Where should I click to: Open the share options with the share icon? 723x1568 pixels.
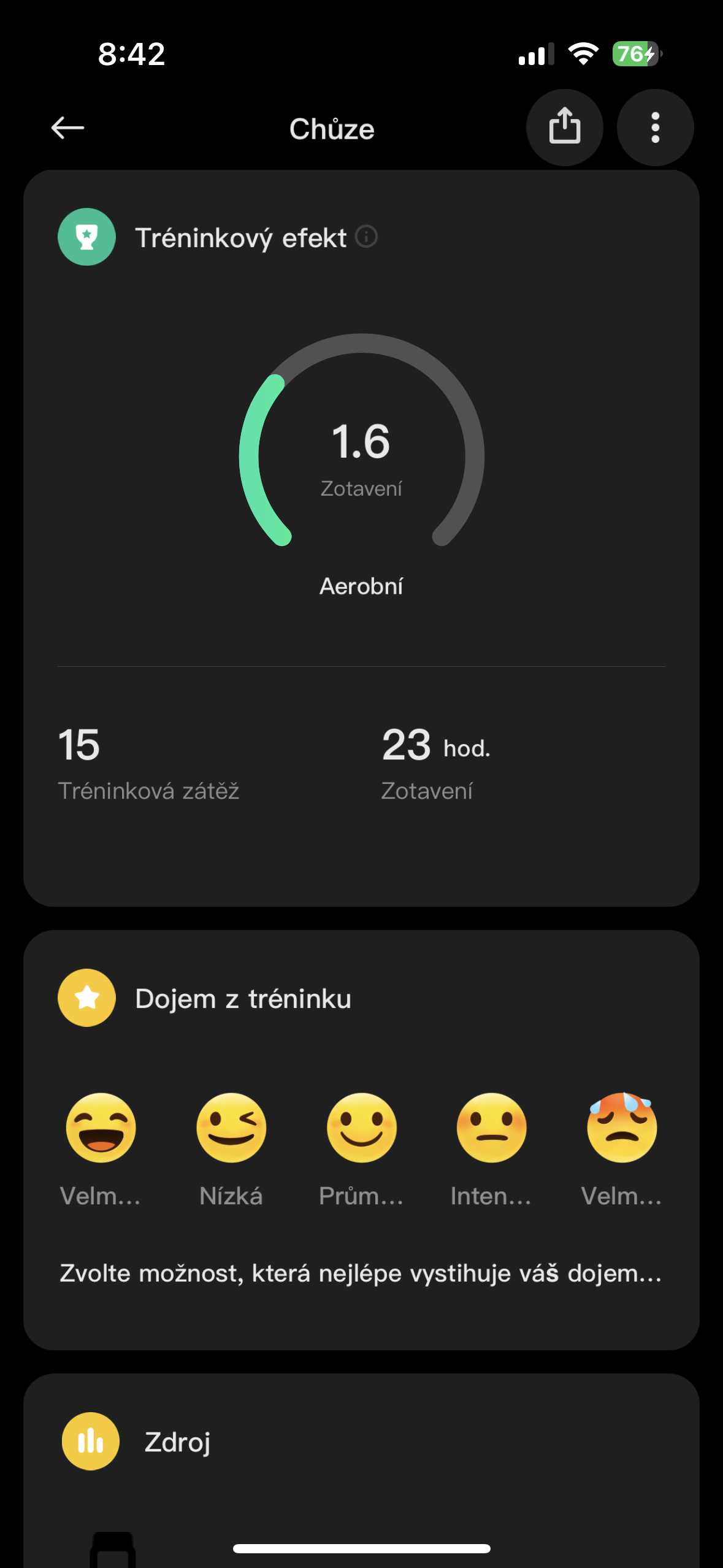[x=564, y=127]
